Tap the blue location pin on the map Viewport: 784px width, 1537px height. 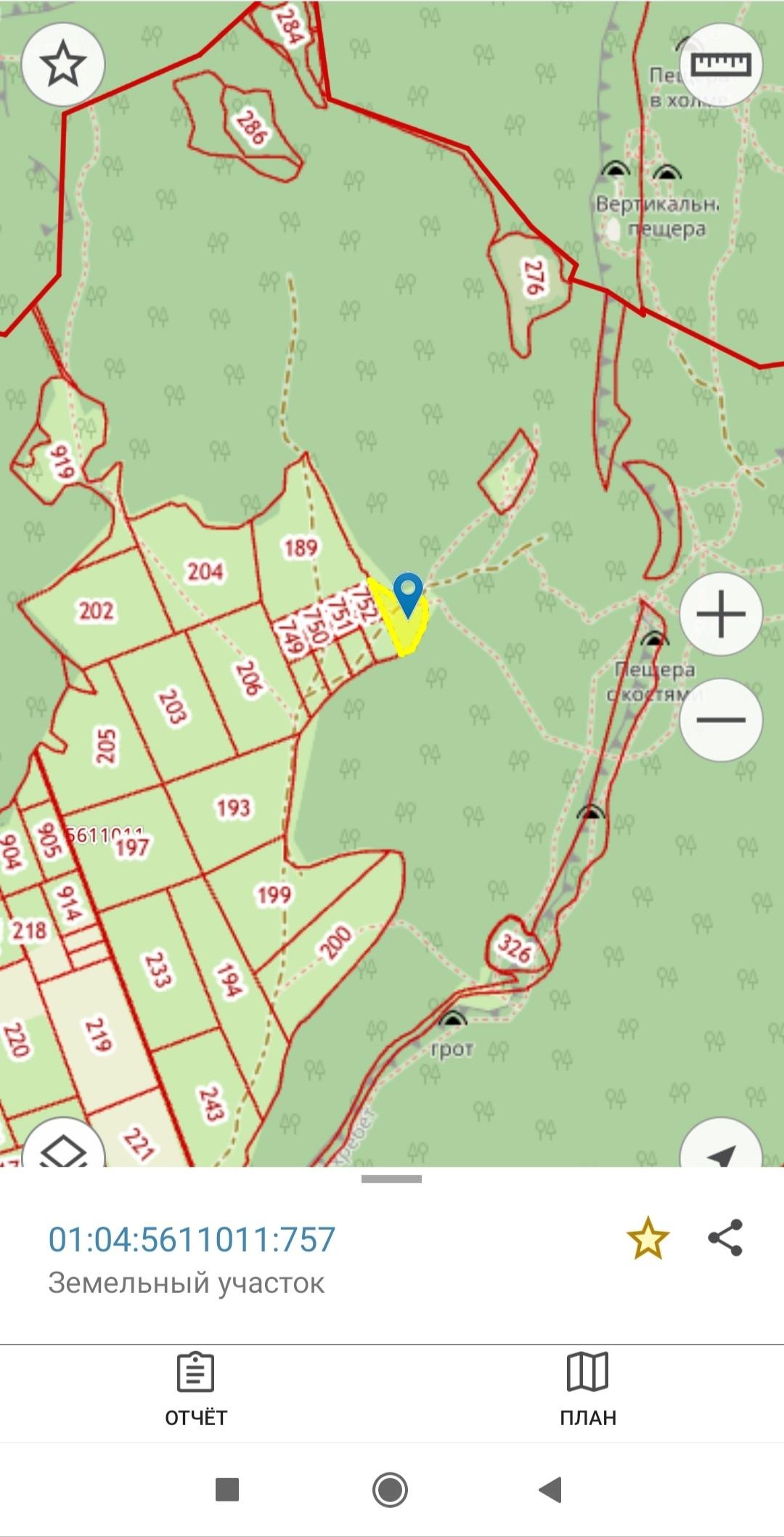point(408,593)
